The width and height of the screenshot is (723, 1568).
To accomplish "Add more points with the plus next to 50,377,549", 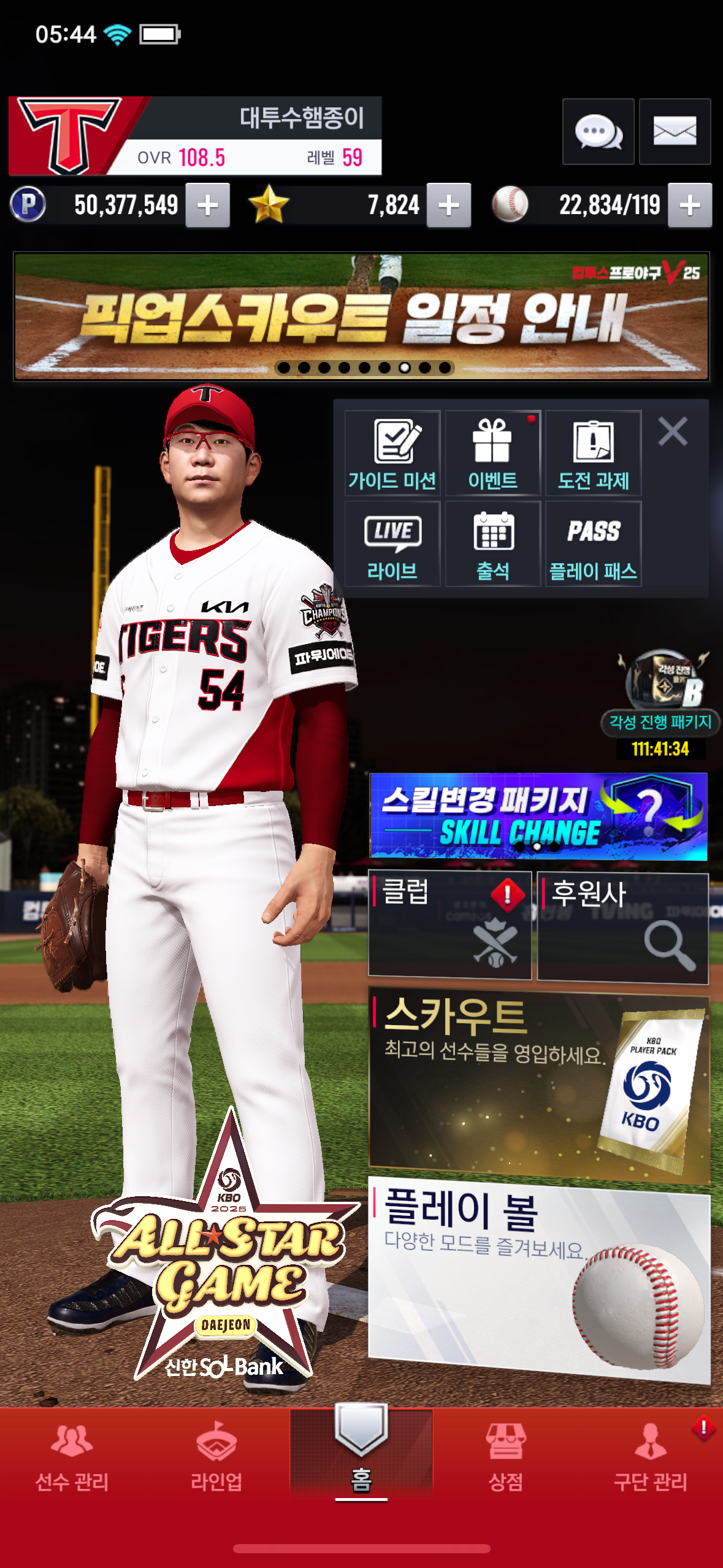I will (208, 206).
